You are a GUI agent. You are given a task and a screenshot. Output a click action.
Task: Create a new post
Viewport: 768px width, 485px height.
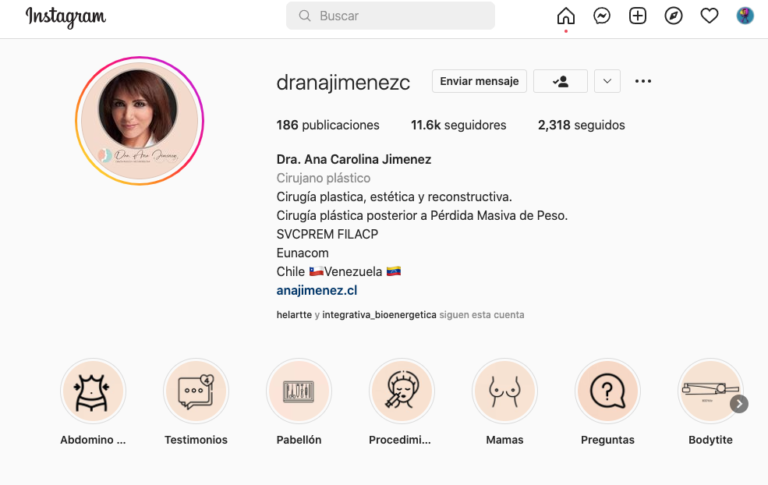638,16
